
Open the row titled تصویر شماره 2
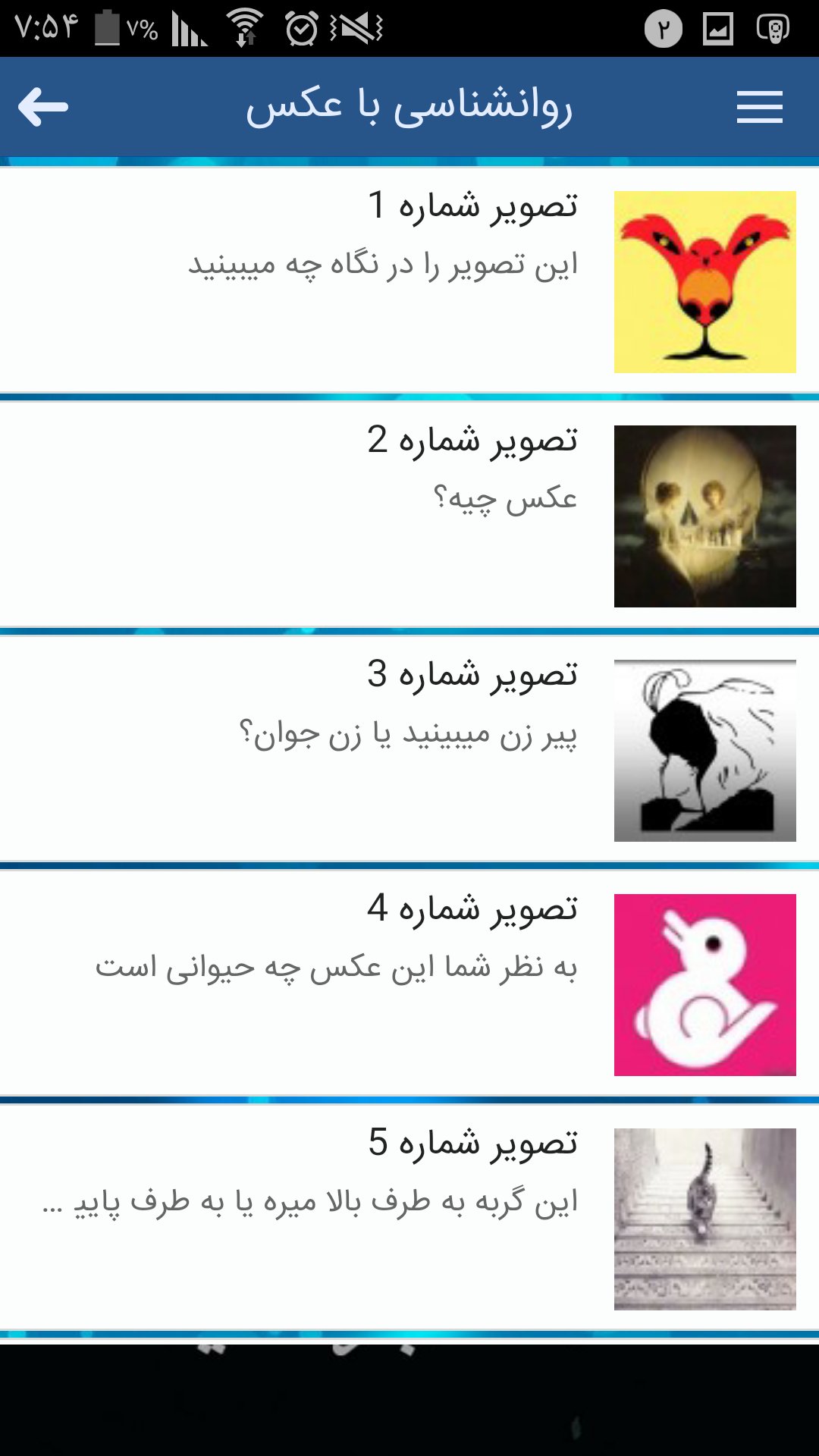[x=409, y=515]
